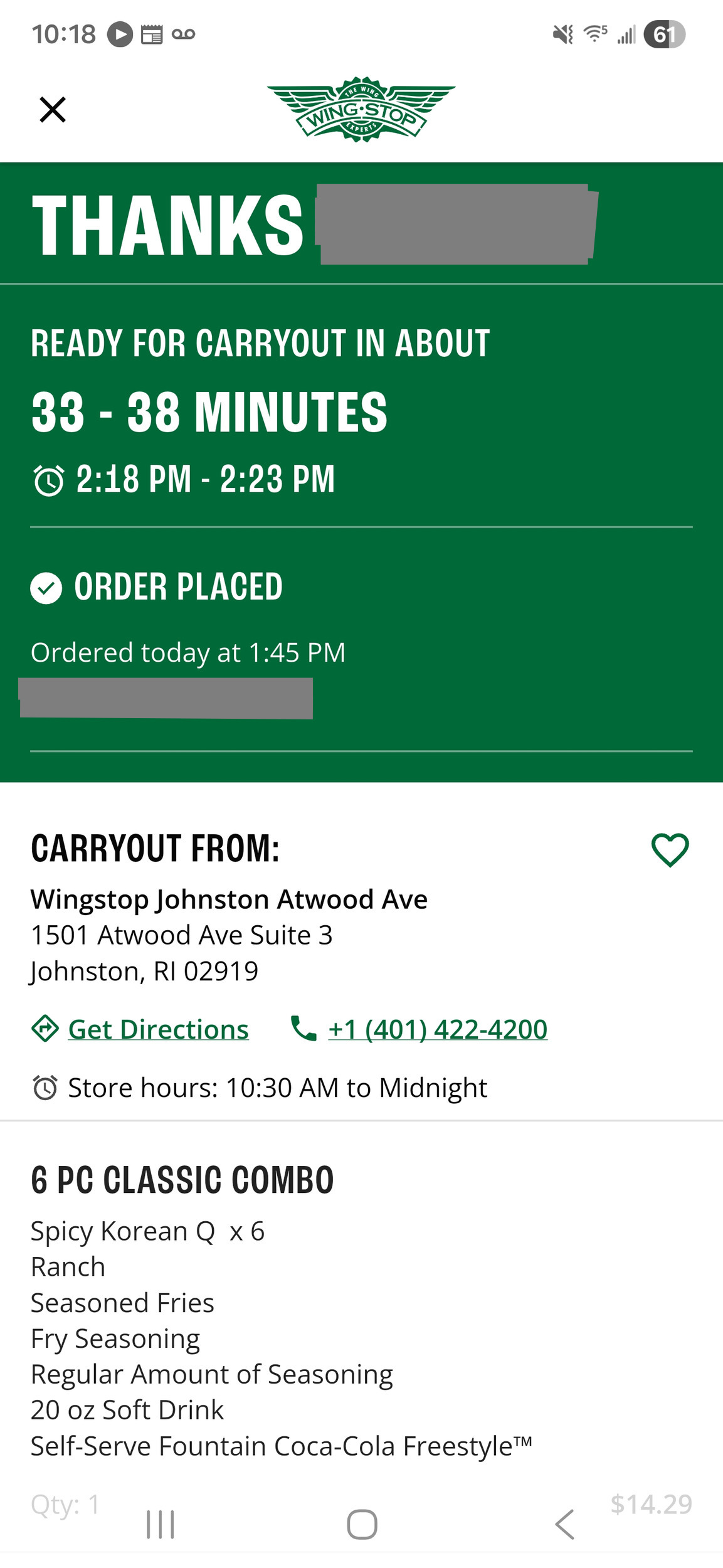
Task: Favorite the Wingstop Johnston Atwood Ave store
Action: pos(670,850)
